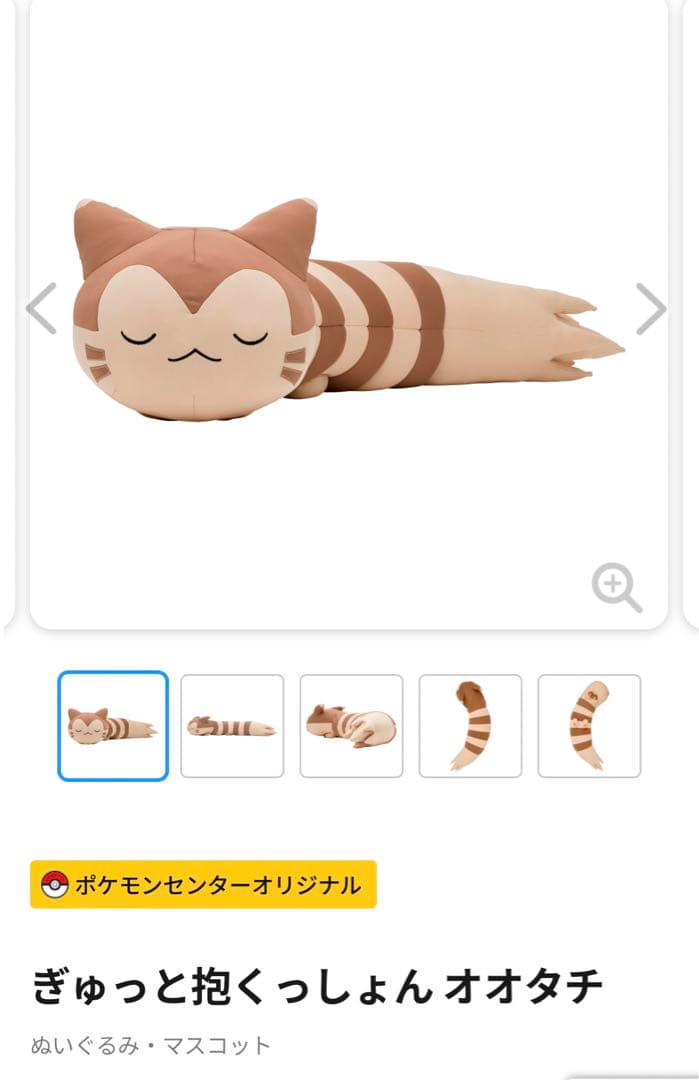Select the third curled-up plush thumbnail

(x=351, y=725)
